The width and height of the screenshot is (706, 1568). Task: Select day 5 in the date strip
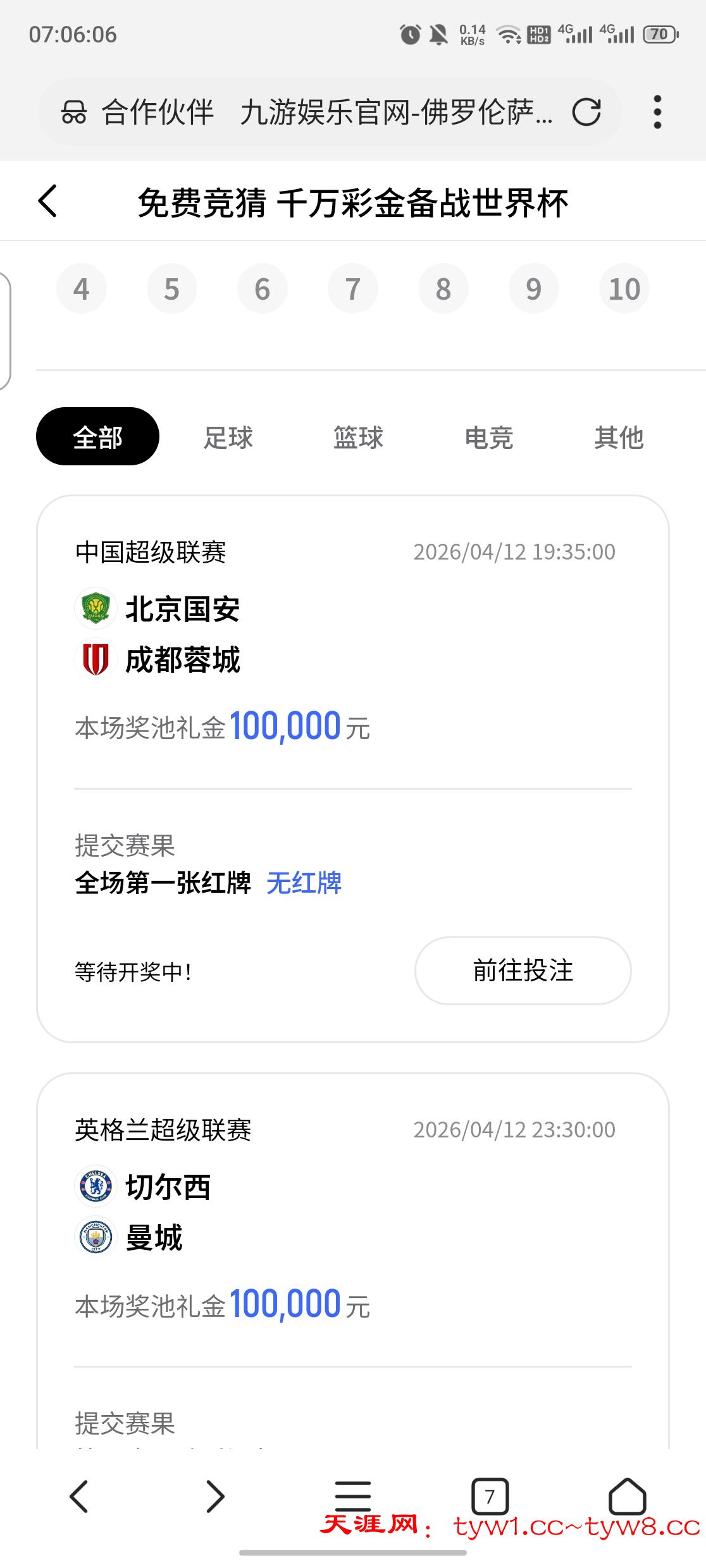pyautogui.click(x=171, y=289)
